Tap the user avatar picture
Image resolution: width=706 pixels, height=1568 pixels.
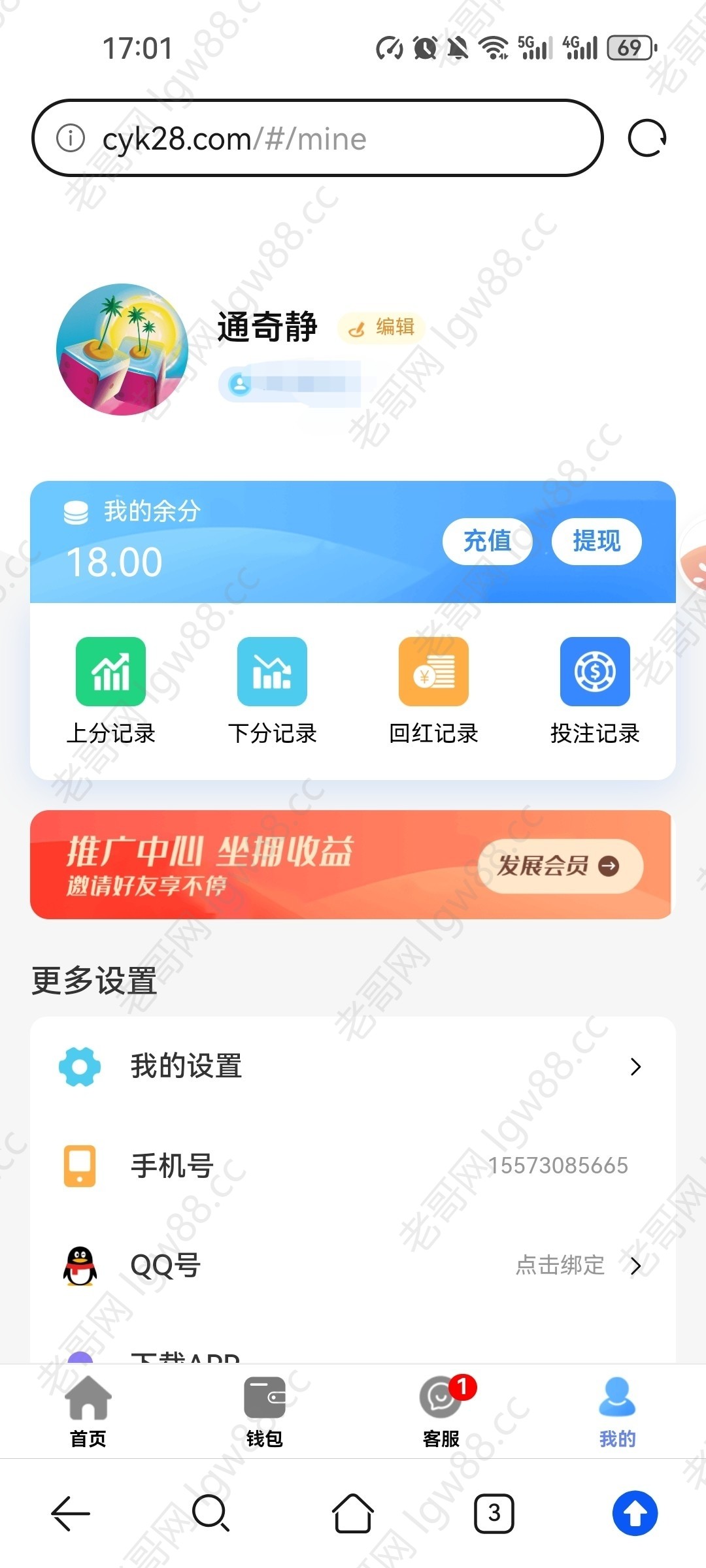(x=122, y=350)
